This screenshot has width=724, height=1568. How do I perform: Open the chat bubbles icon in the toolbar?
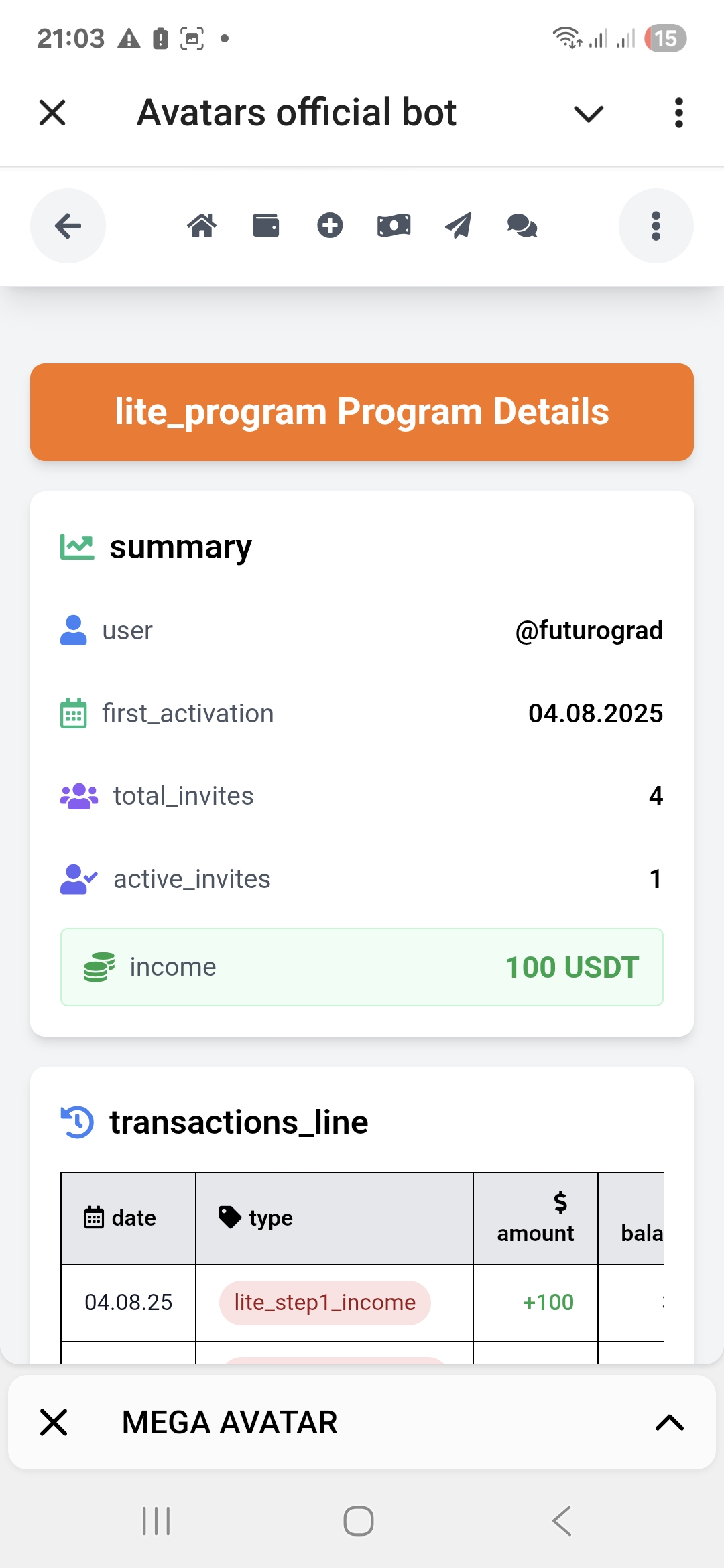522,226
